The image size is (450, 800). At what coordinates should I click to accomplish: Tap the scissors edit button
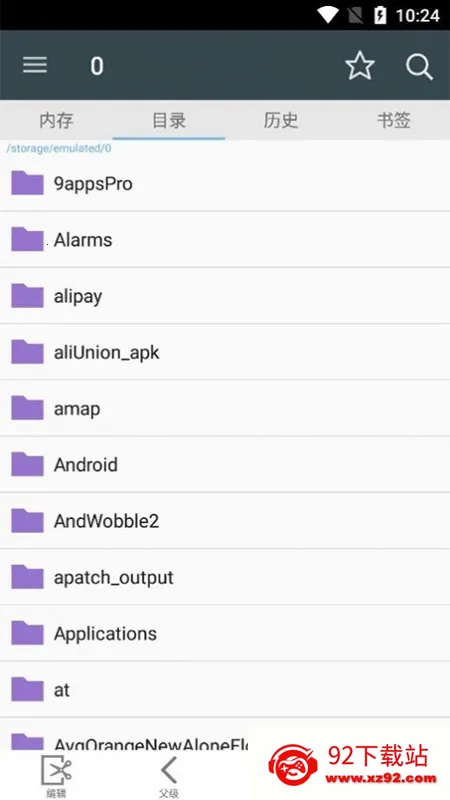(56, 776)
